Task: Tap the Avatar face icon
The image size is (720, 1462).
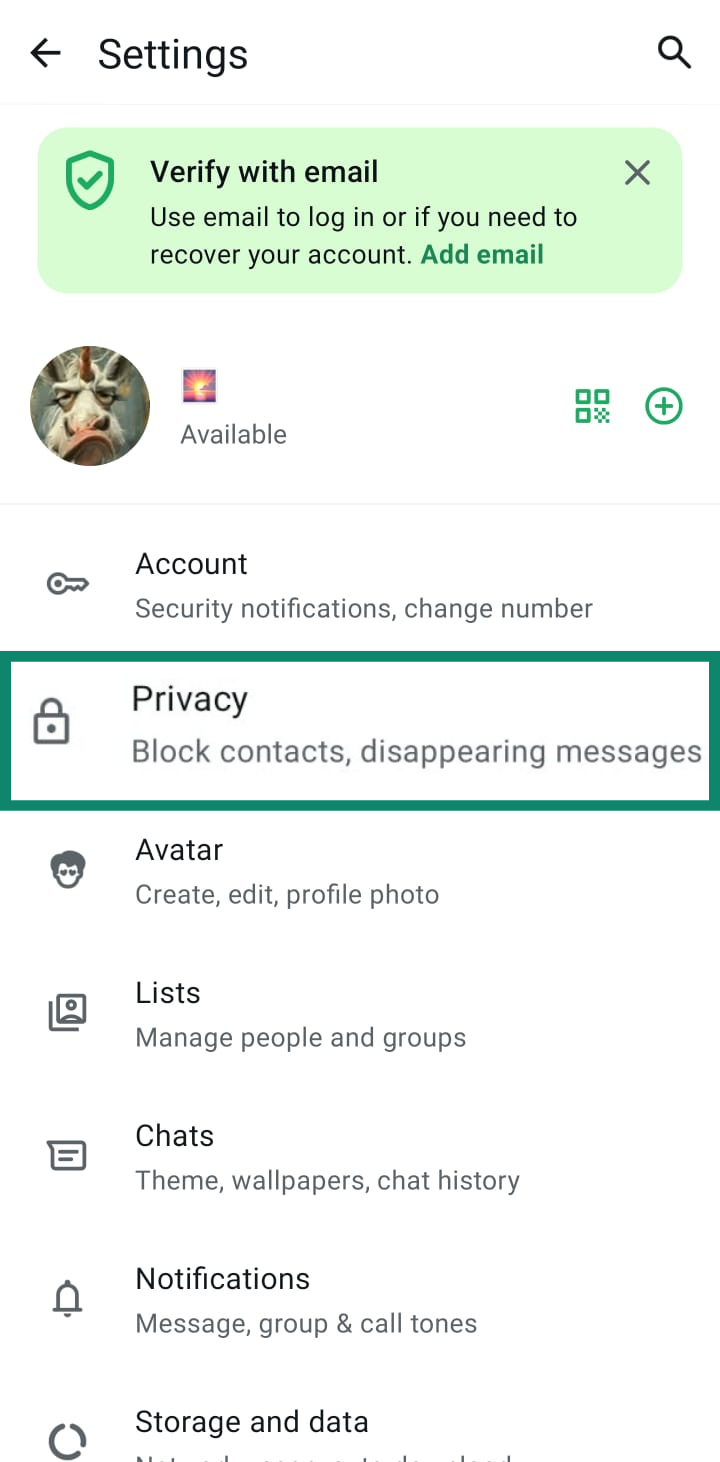Action: 67,869
